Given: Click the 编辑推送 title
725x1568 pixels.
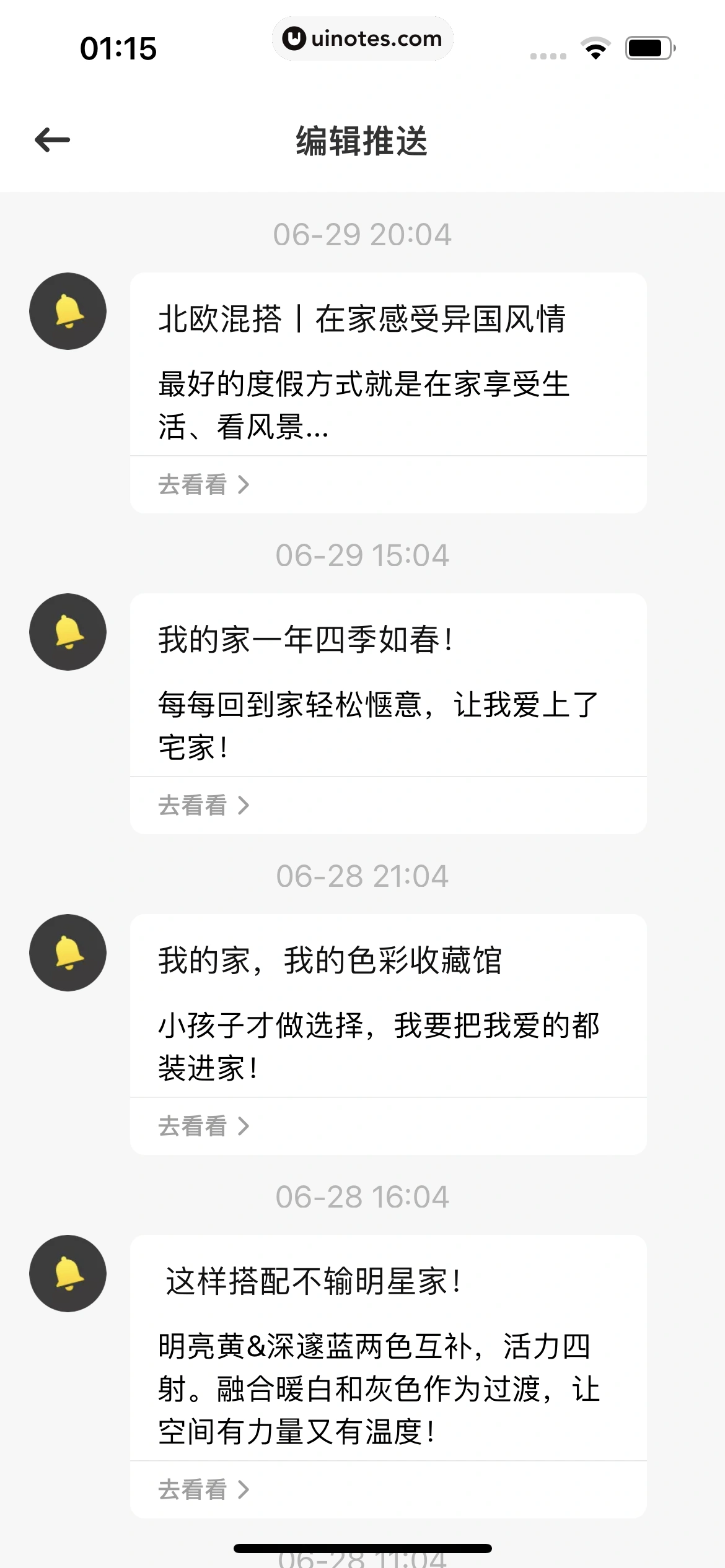Looking at the screenshot, I should click(x=362, y=140).
